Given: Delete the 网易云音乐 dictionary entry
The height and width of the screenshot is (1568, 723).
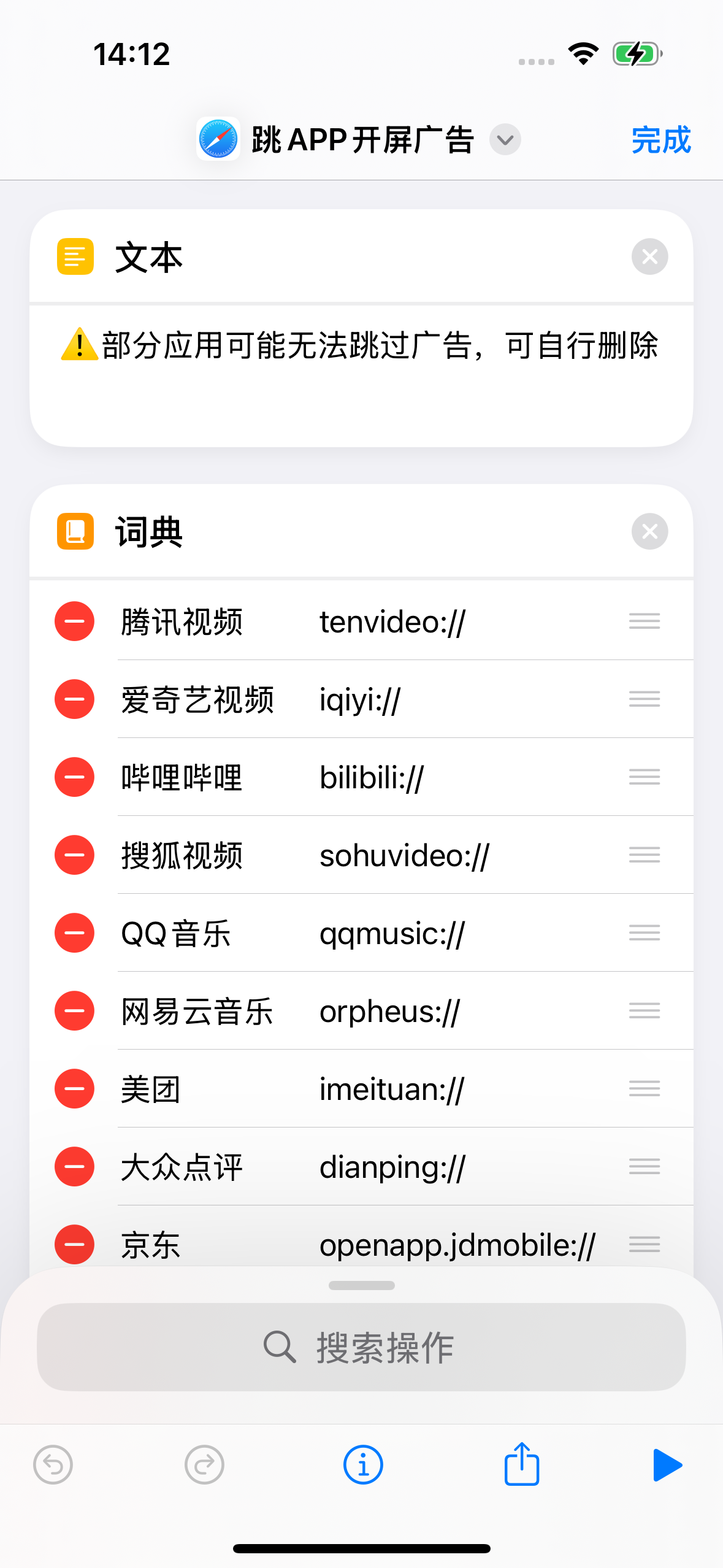Looking at the screenshot, I should point(74,1011).
